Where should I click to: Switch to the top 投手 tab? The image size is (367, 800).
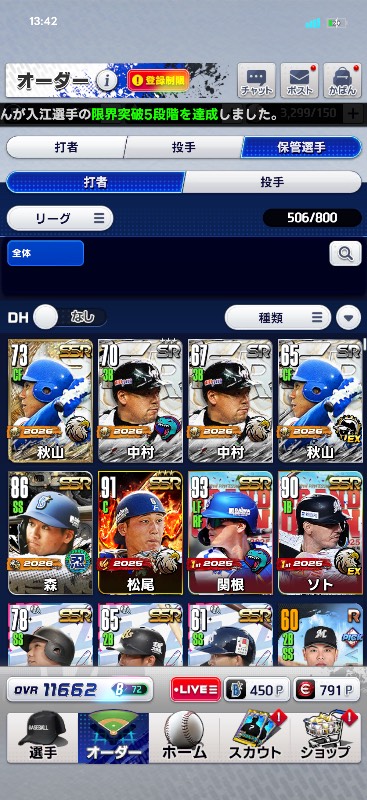tap(183, 147)
